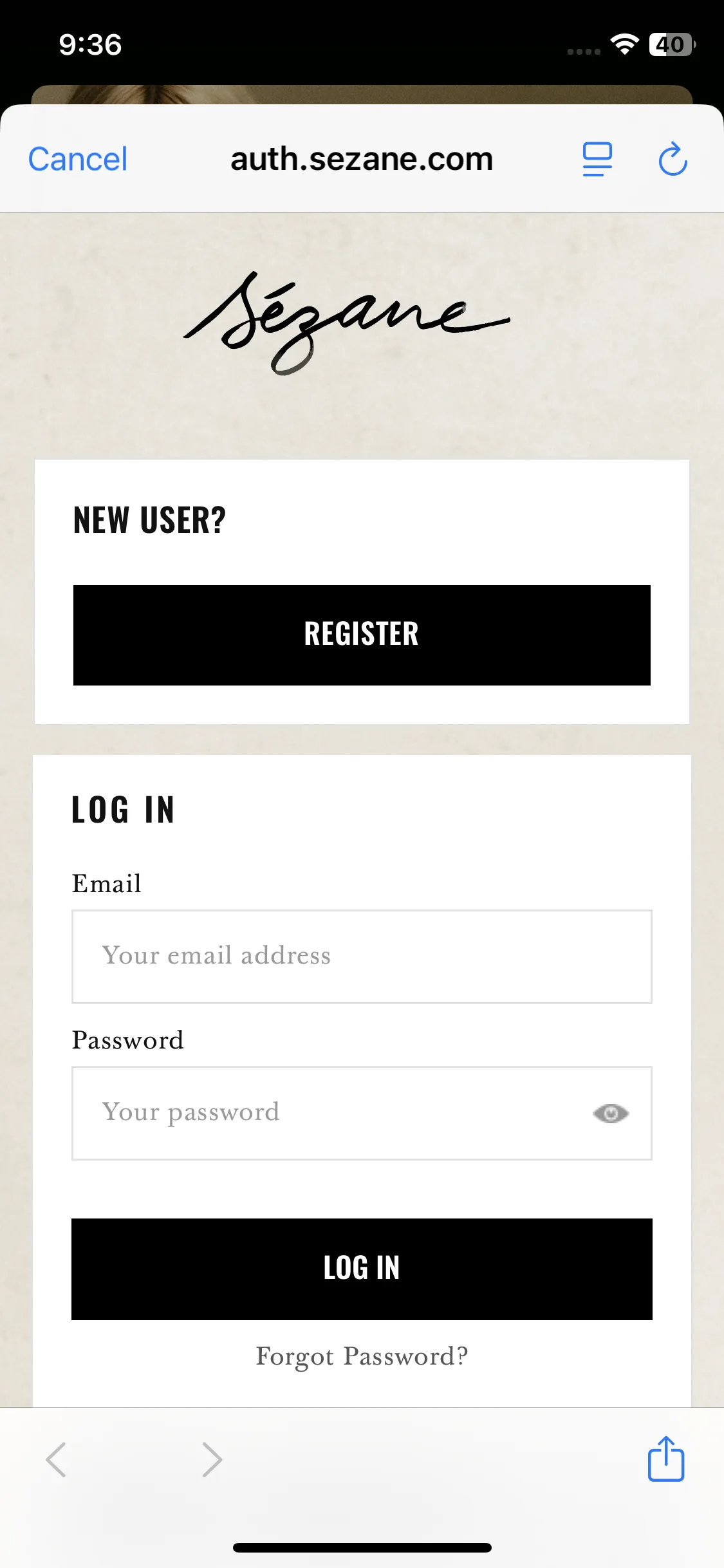
Task: Open the reader view icon
Action: pyautogui.click(x=597, y=159)
